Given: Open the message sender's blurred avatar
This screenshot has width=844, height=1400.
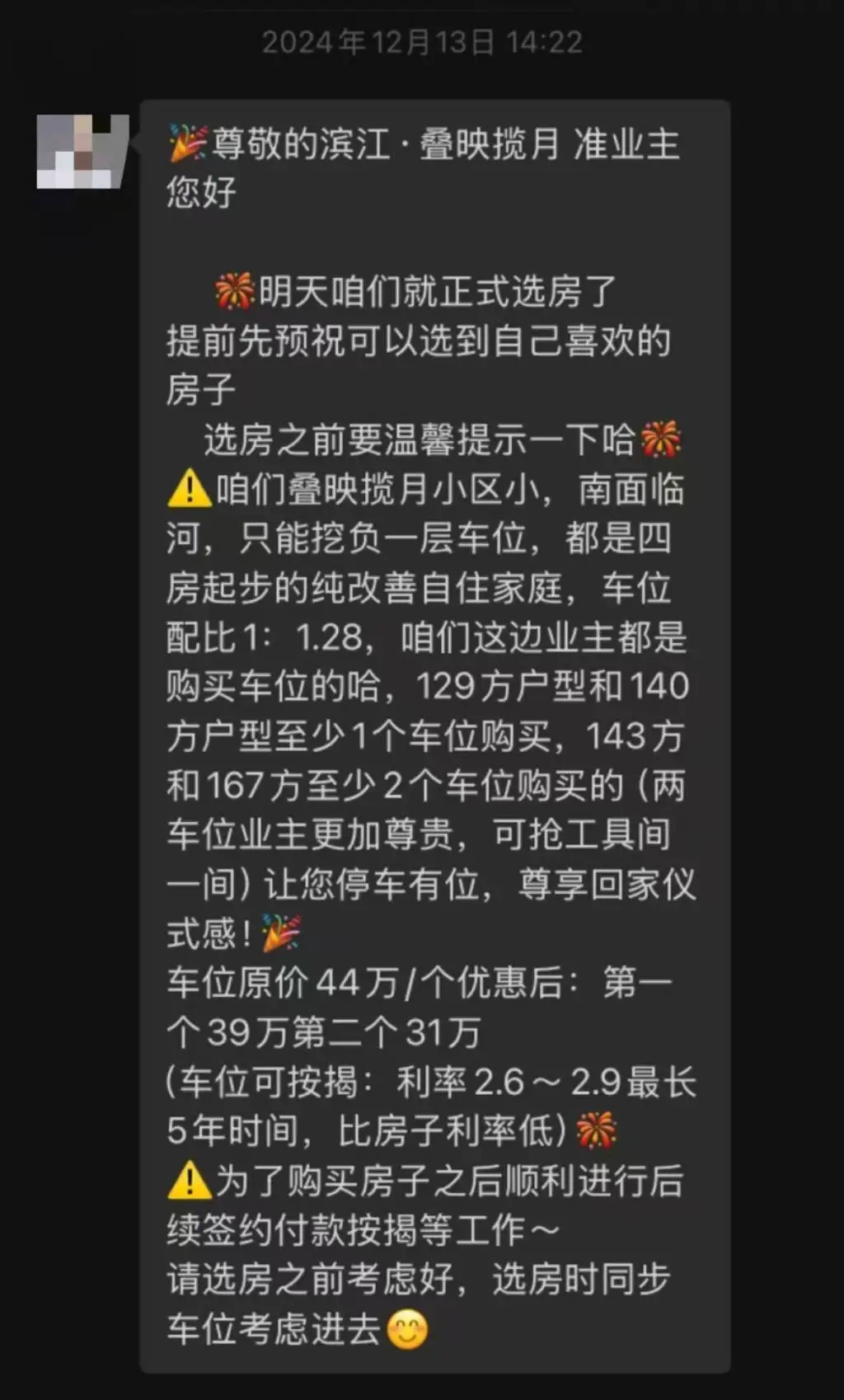Looking at the screenshot, I should pos(82,152).
